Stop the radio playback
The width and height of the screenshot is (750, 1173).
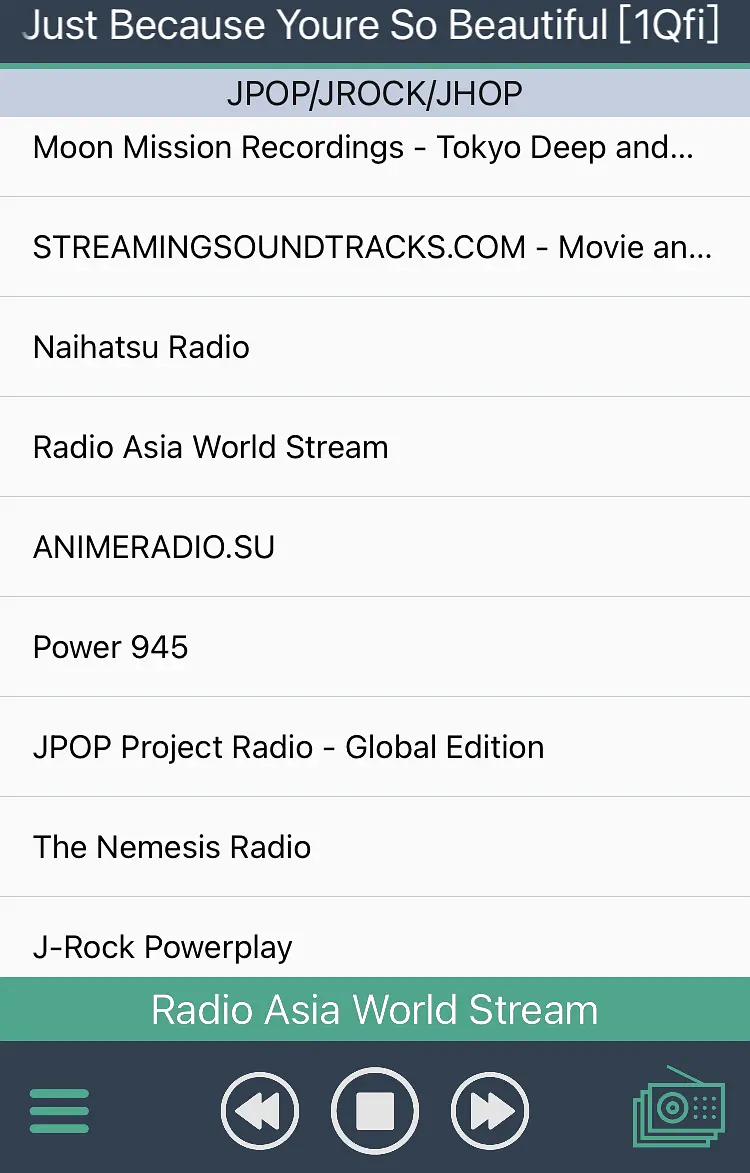(x=375, y=1110)
